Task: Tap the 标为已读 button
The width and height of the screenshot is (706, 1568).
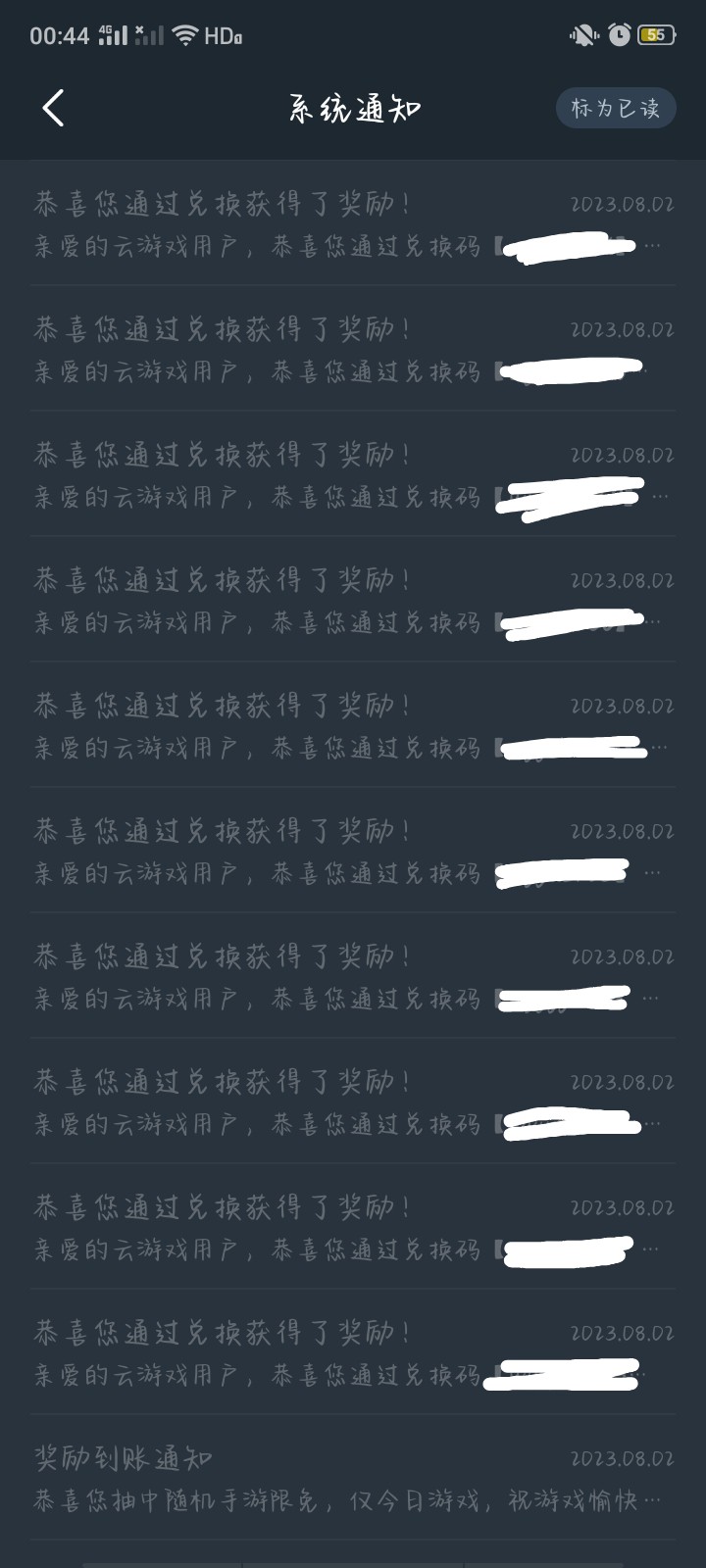Action: coord(616,108)
